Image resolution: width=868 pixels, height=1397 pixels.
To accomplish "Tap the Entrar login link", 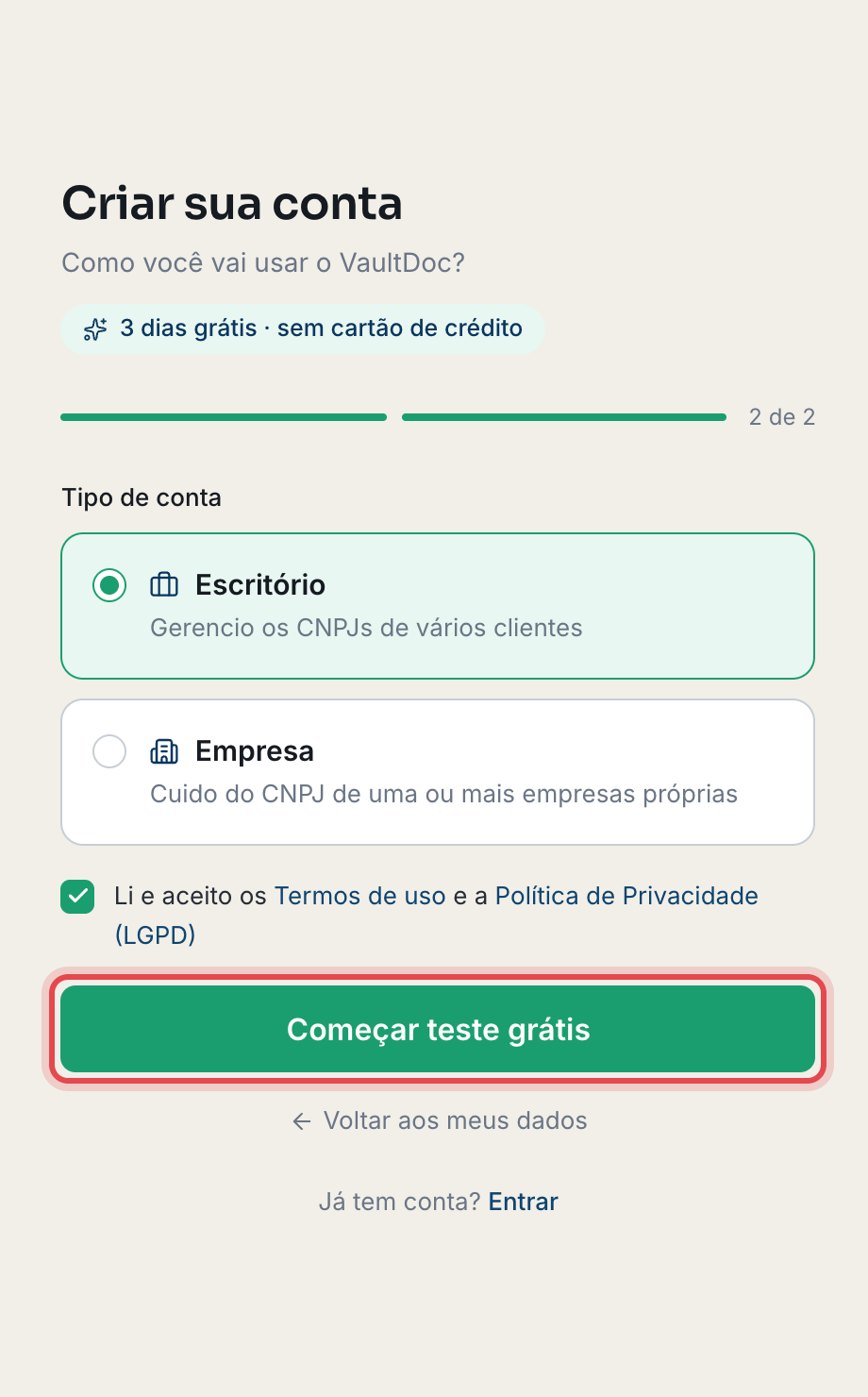I will click(x=524, y=1202).
